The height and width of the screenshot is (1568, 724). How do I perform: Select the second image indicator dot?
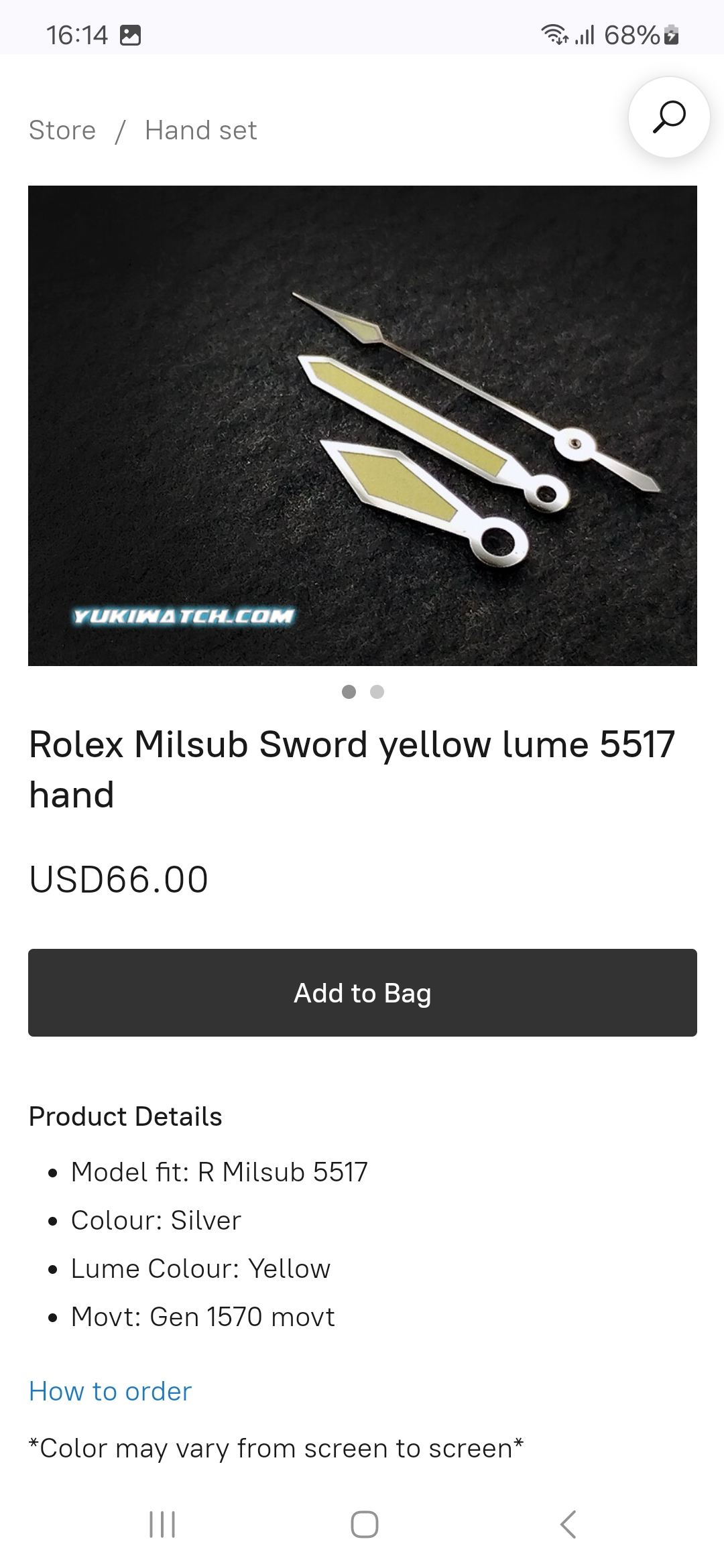[x=377, y=692]
